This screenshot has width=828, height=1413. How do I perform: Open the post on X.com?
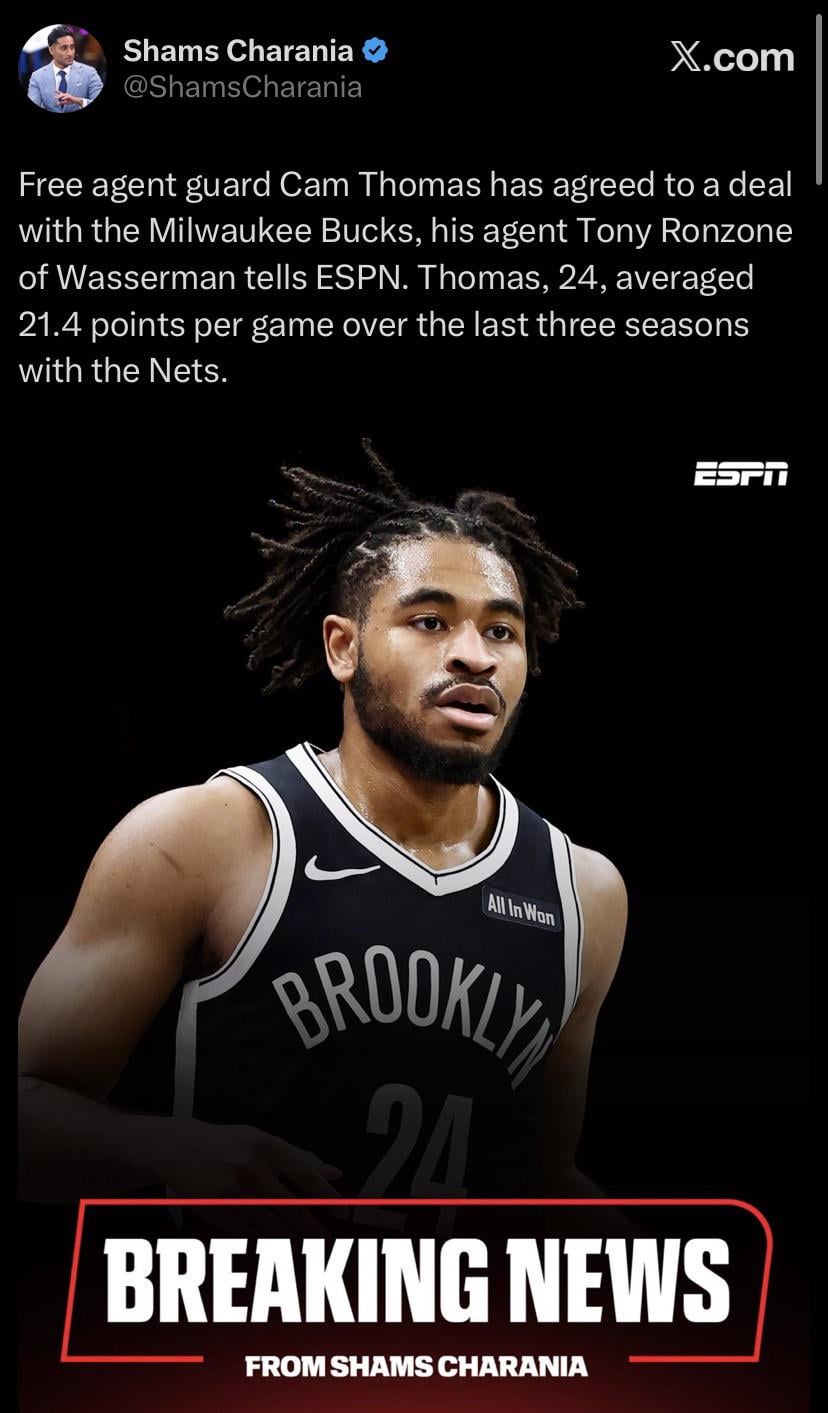(731, 58)
